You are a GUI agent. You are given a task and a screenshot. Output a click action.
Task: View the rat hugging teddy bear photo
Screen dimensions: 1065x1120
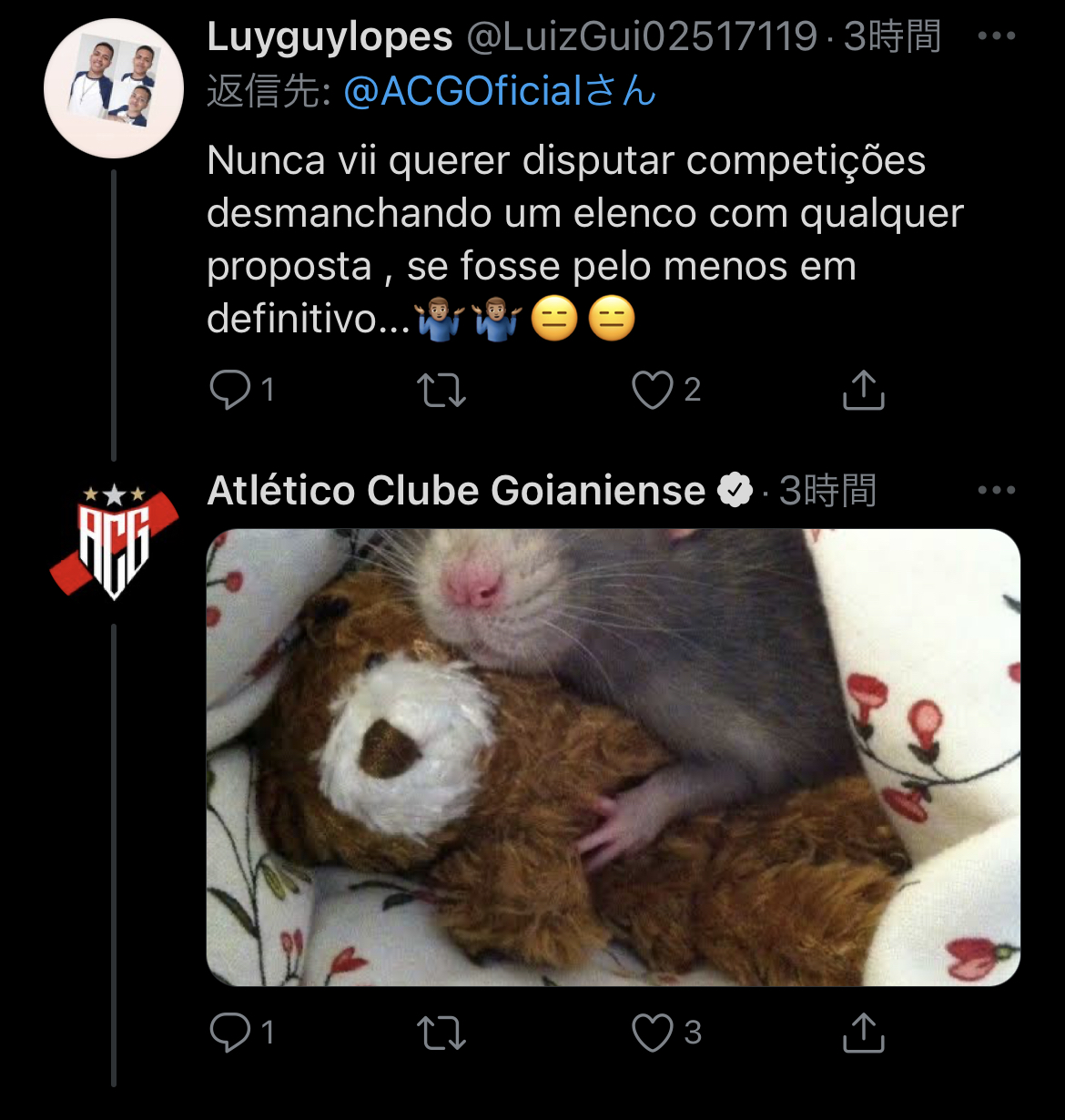coord(613,757)
